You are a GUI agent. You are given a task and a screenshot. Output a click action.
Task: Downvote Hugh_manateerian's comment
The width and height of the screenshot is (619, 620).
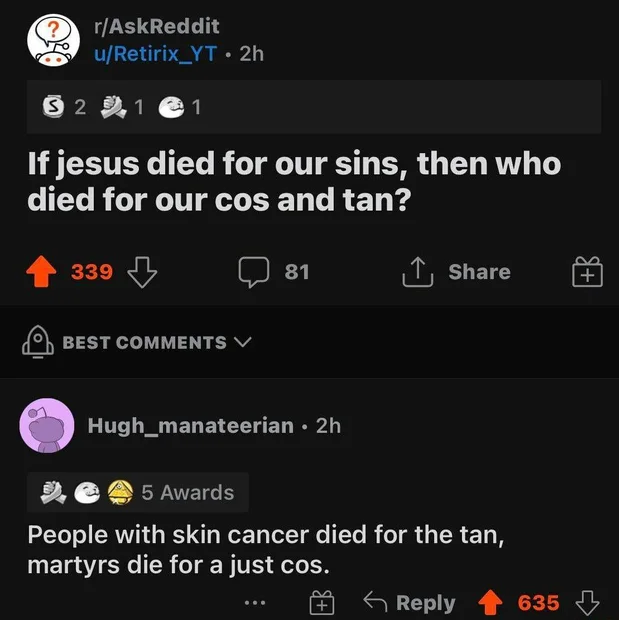(x=589, y=603)
